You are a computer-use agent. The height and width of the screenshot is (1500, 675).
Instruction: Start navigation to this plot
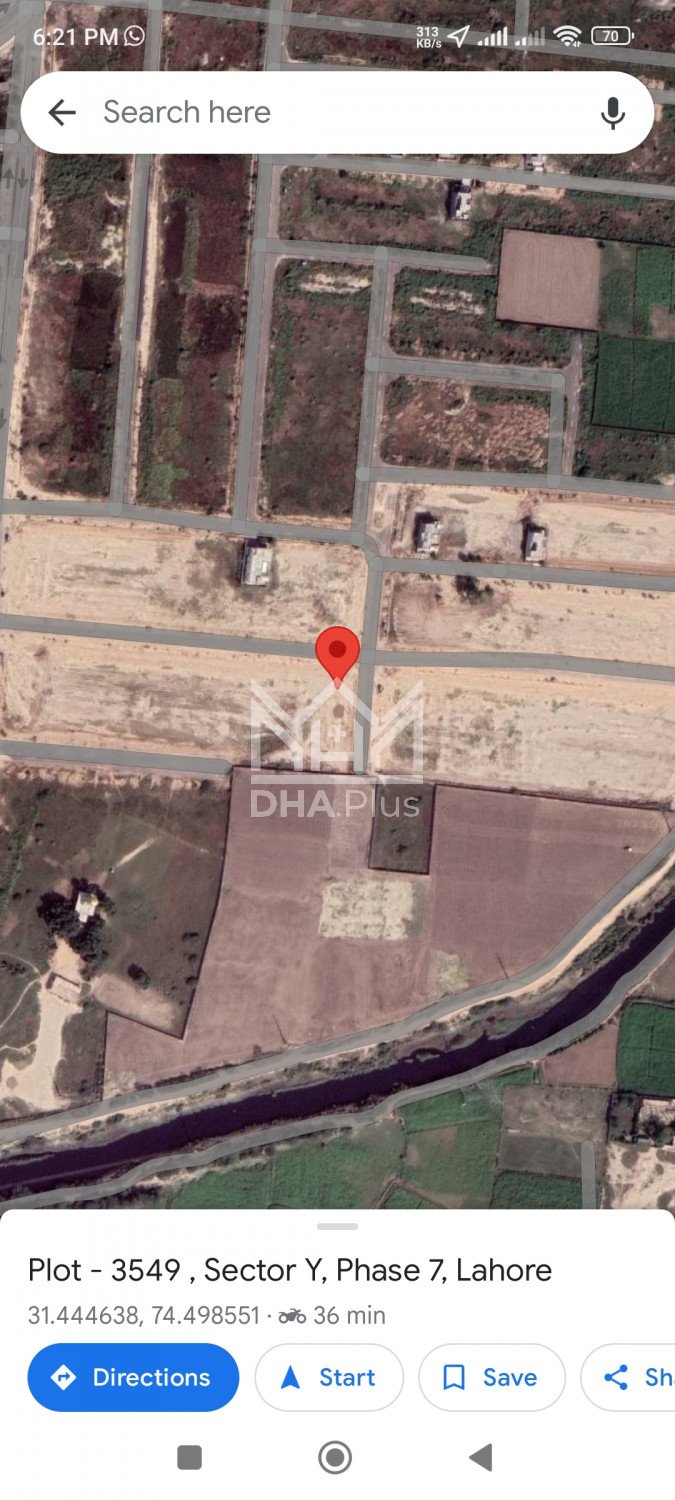[x=329, y=1377]
